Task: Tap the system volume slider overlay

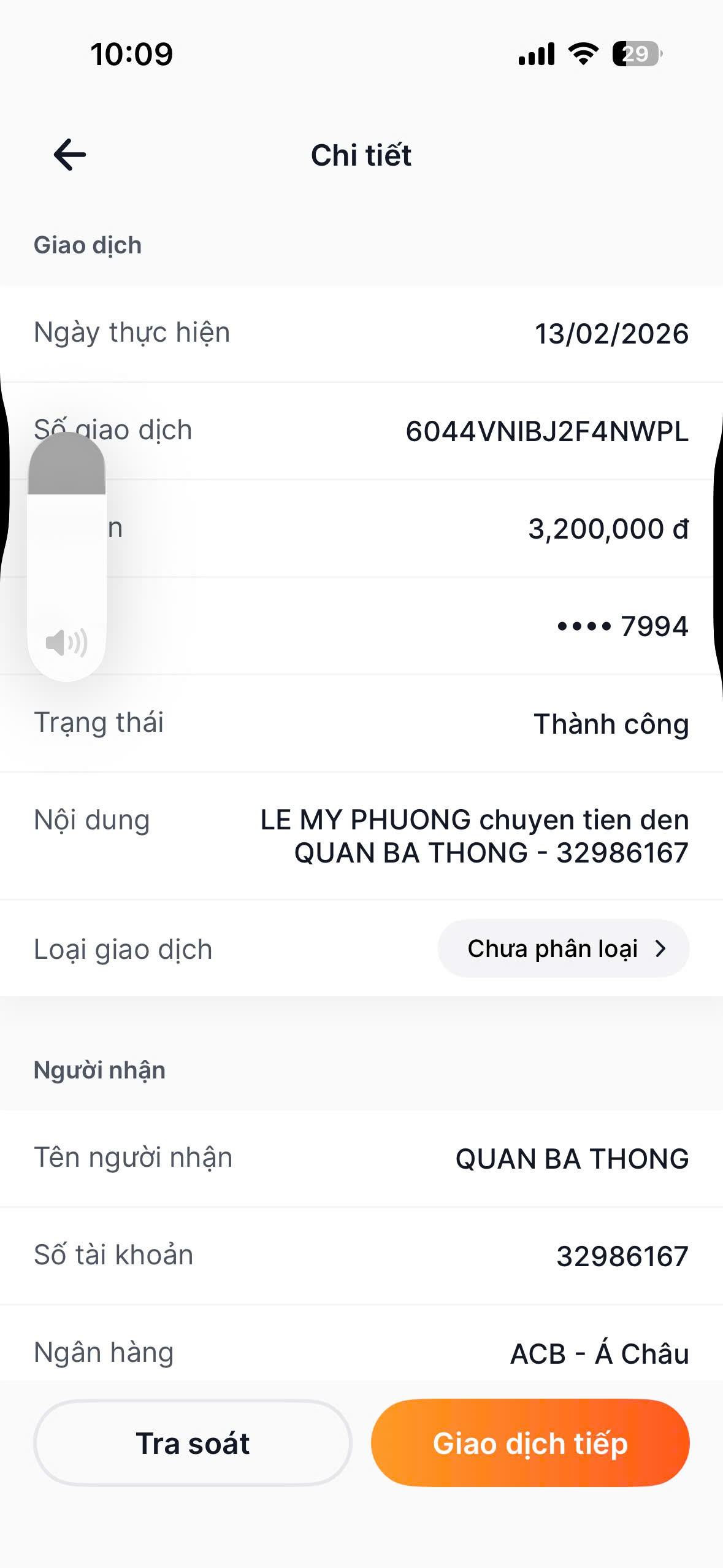Action: (x=67, y=556)
